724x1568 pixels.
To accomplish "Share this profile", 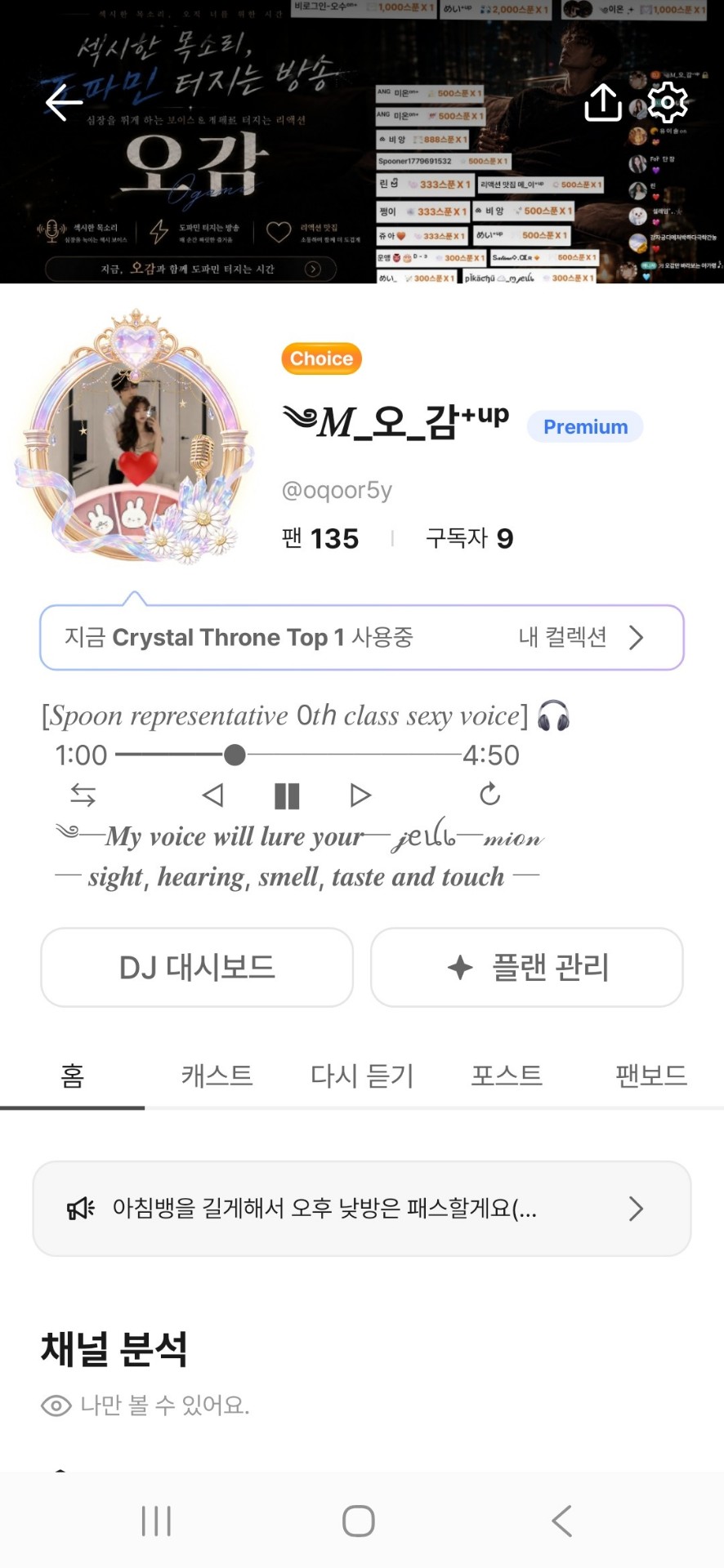I will (x=603, y=102).
